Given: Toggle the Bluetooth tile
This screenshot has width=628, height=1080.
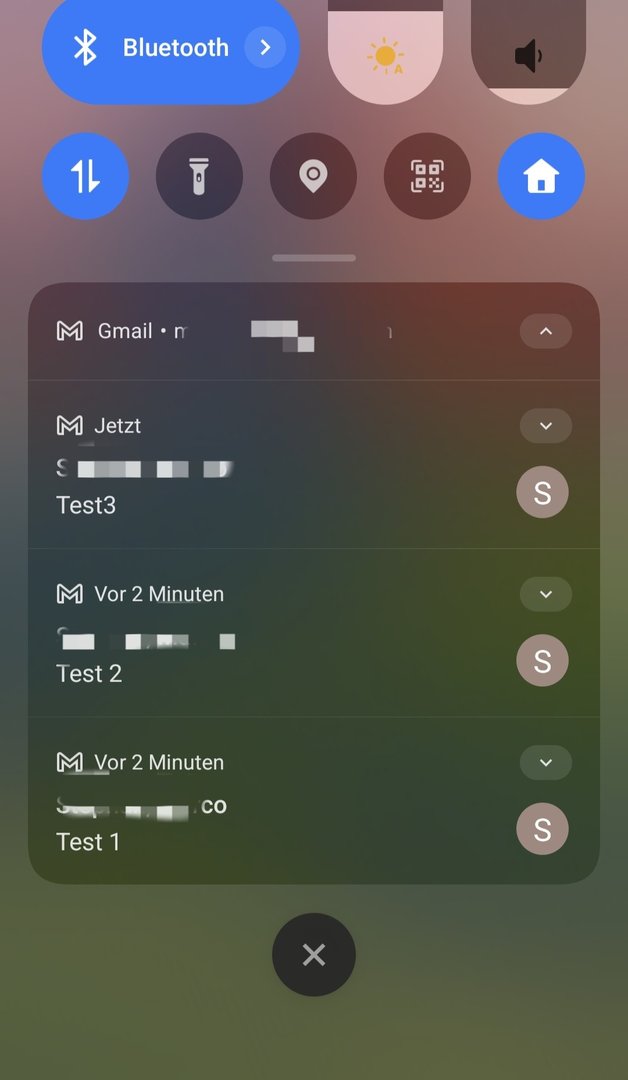Looking at the screenshot, I should [150, 48].
